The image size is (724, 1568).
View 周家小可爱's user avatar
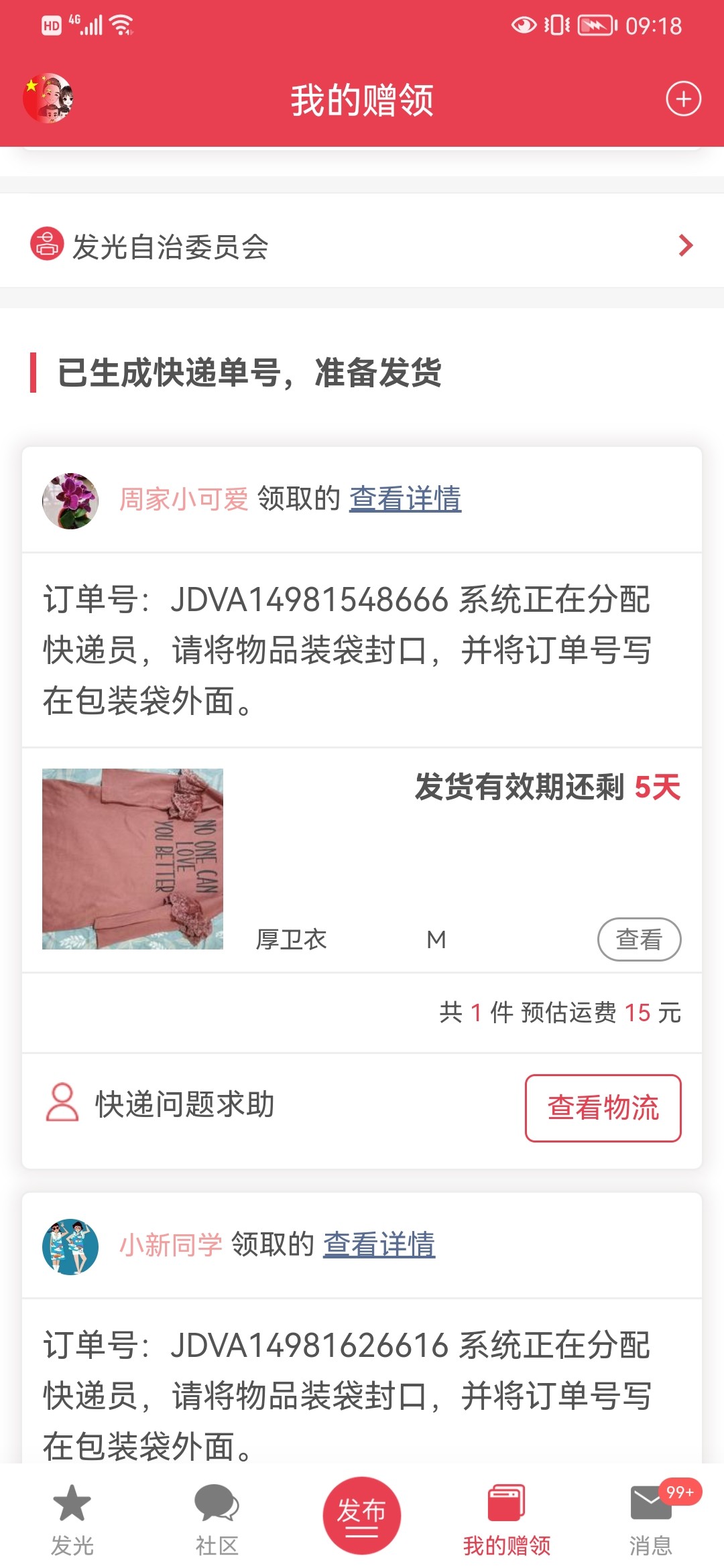[x=70, y=501]
